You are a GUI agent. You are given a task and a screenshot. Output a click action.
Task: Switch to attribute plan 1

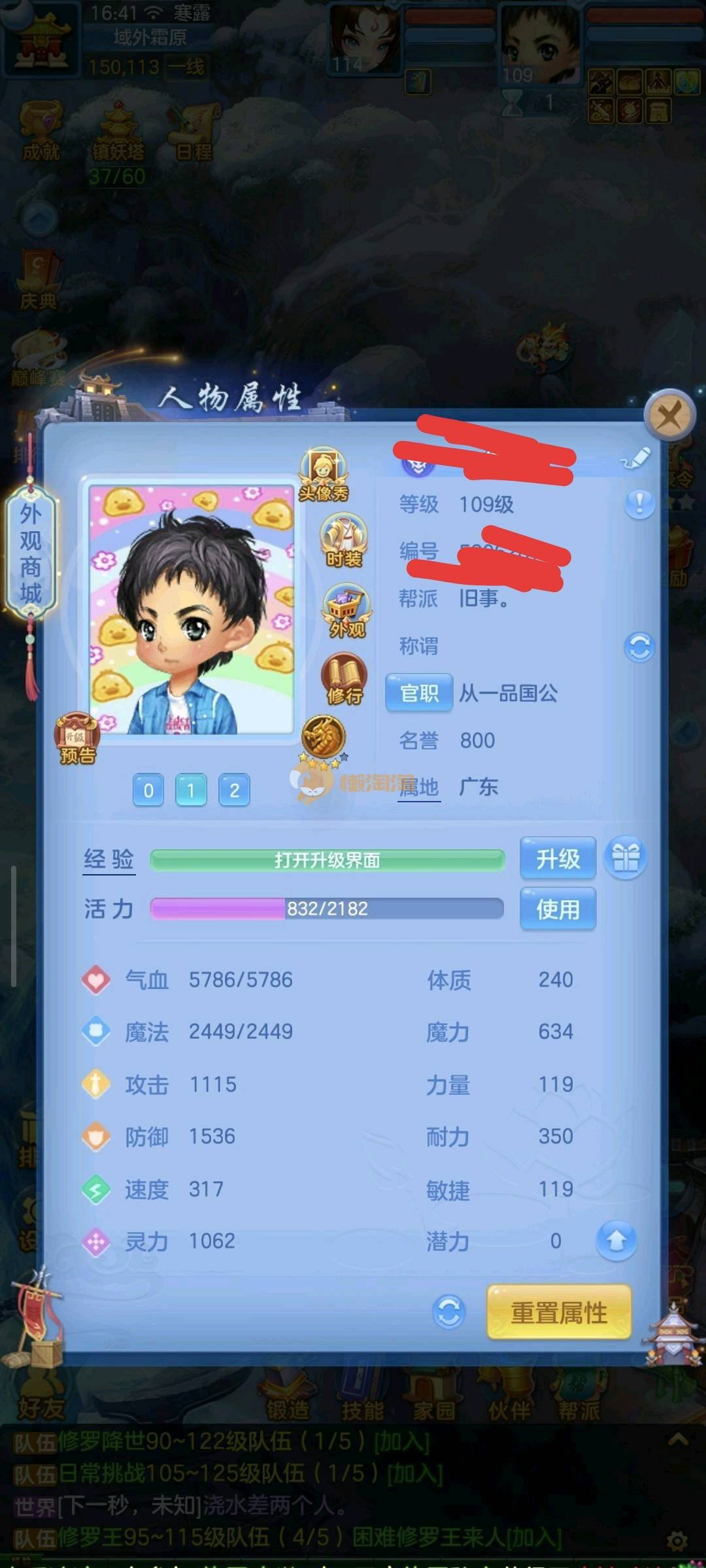[191, 791]
